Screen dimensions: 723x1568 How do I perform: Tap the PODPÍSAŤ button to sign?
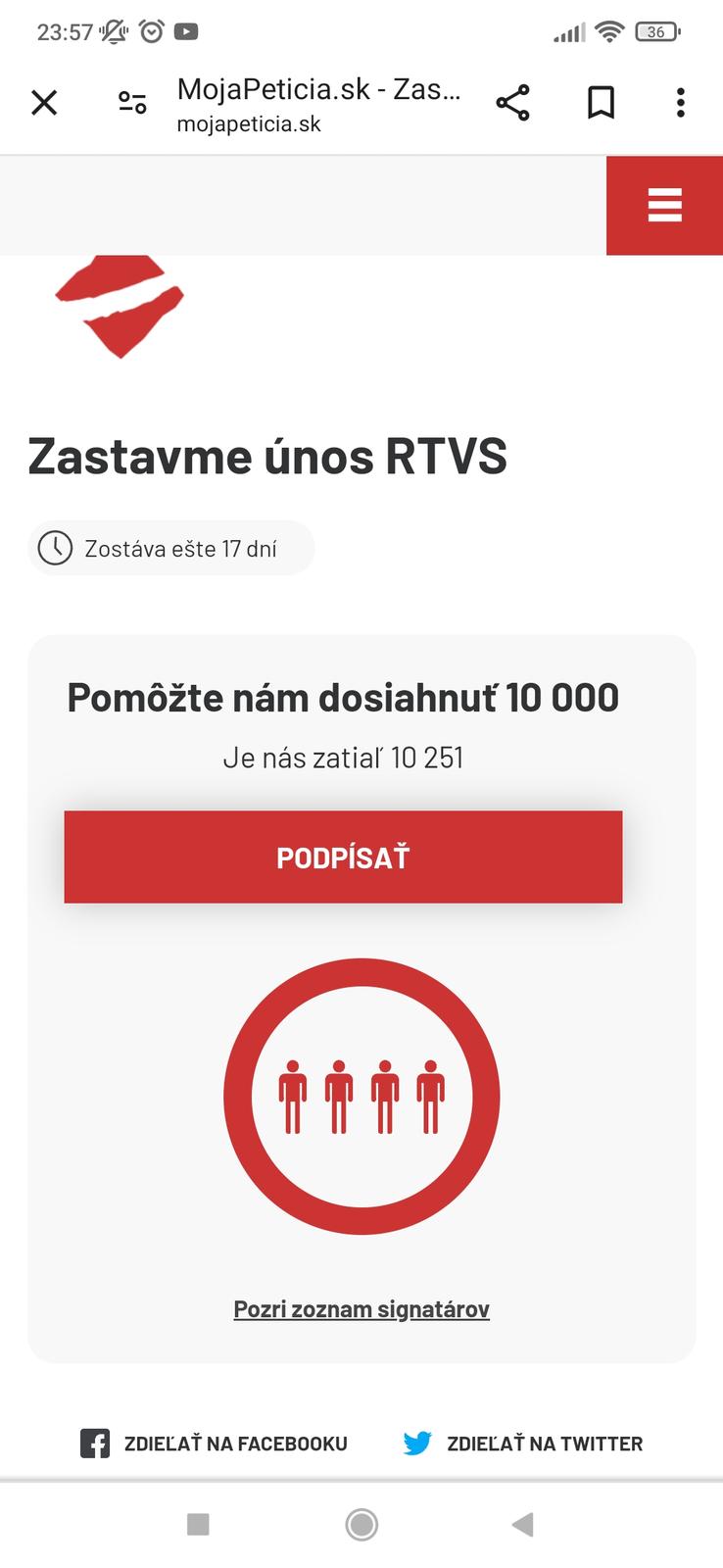[343, 857]
